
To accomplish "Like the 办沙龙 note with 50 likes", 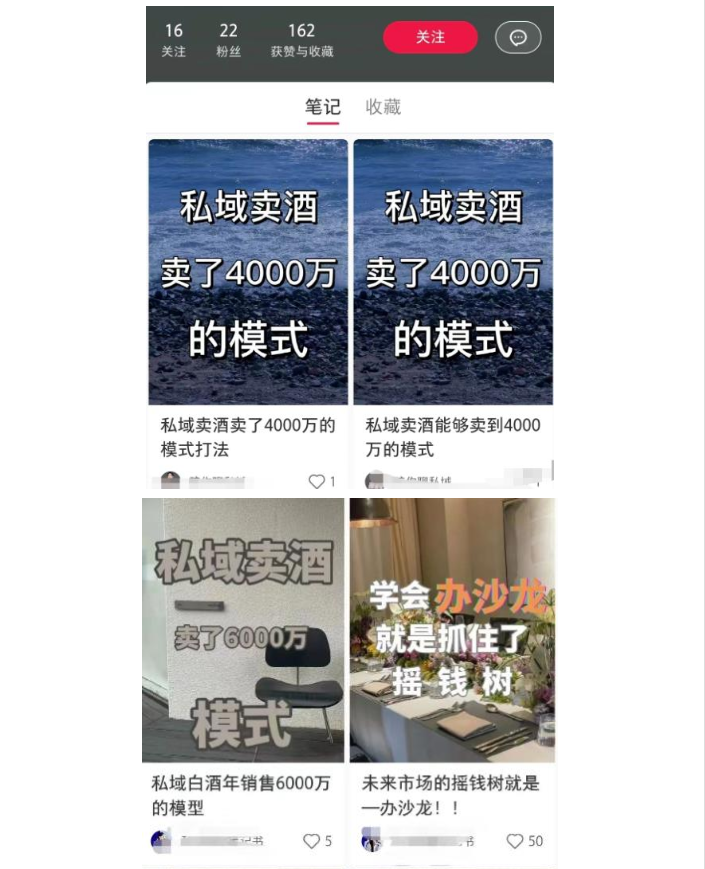I will (x=515, y=841).
